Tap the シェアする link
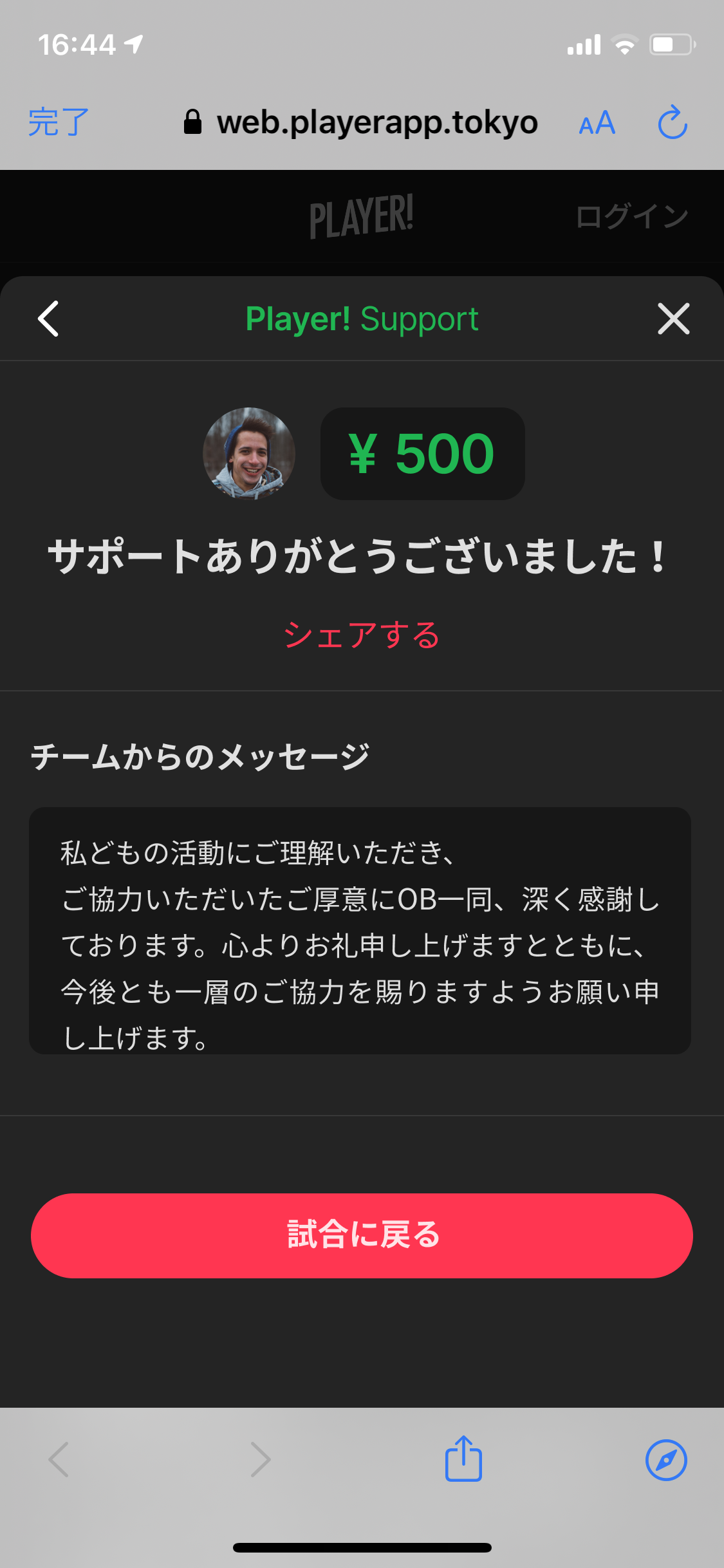 [362, 635]
